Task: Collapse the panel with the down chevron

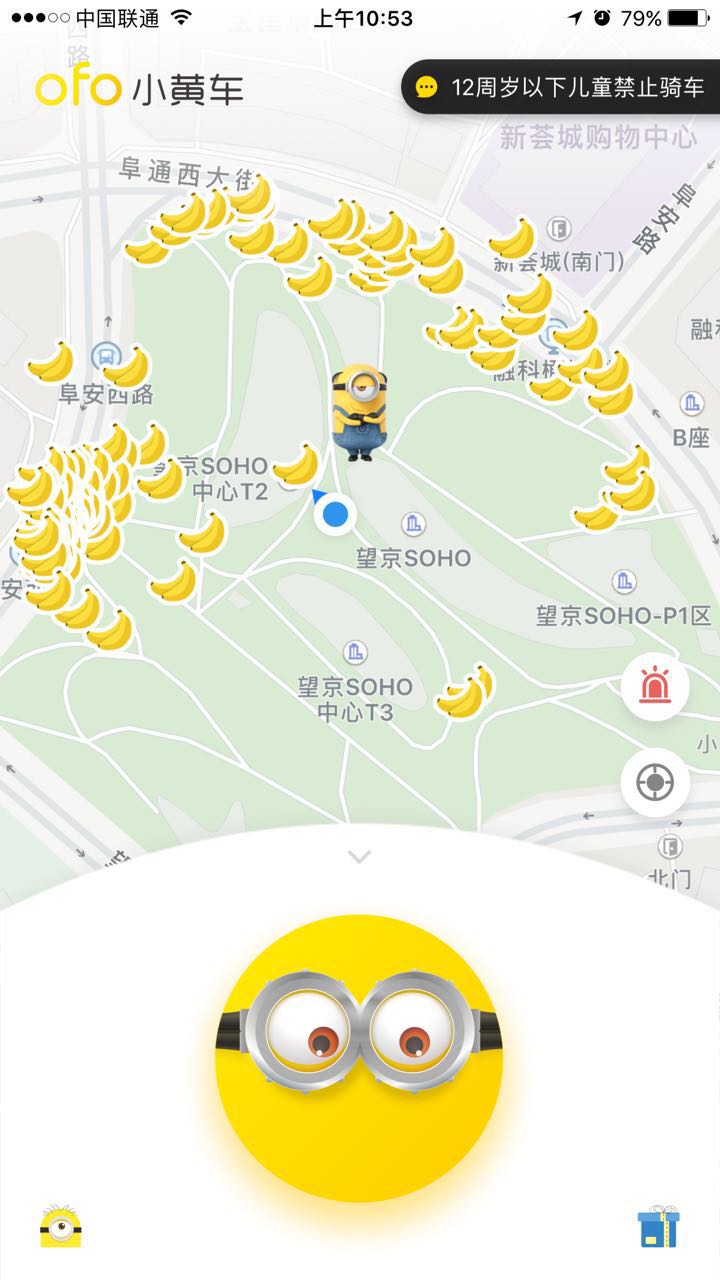Action: click(x=359, y=856)
